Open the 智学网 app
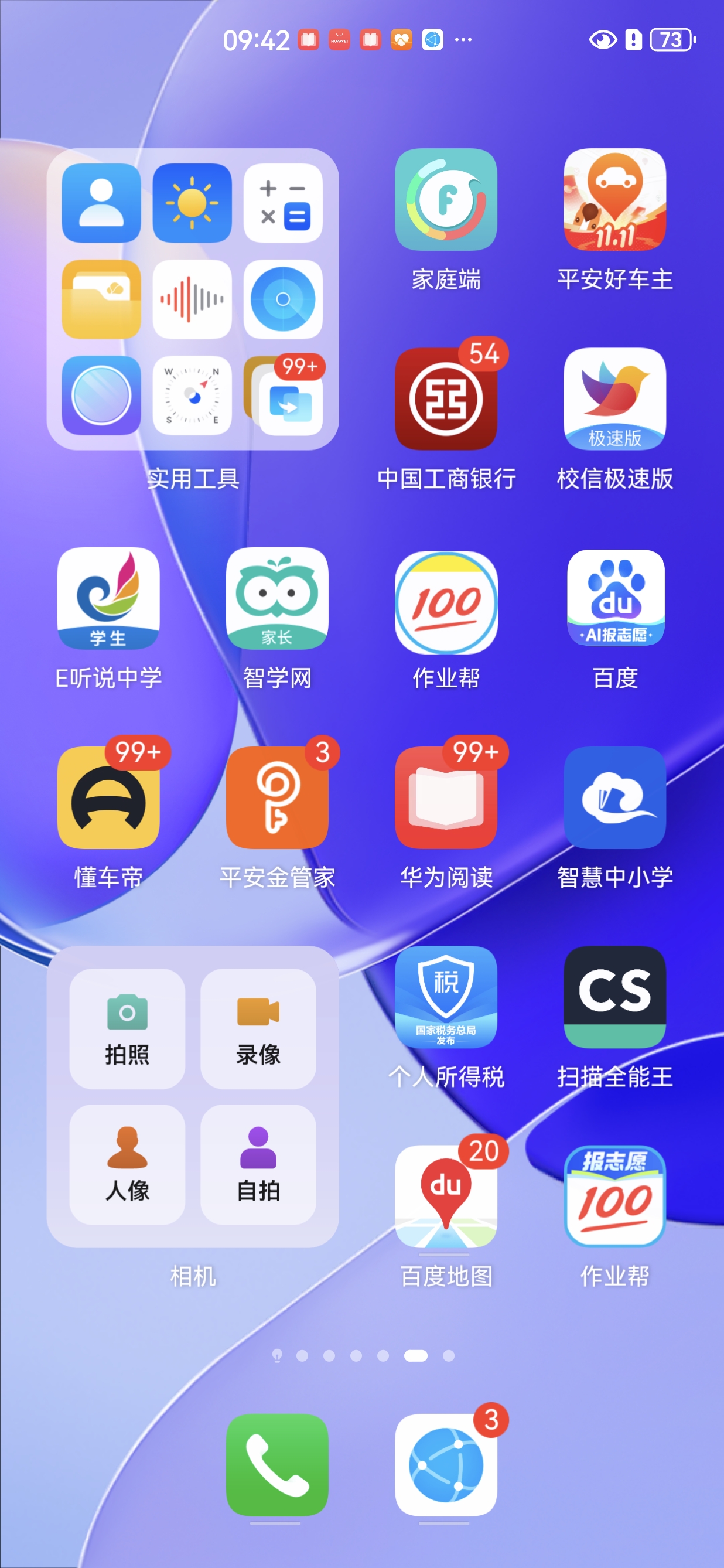 tap(277, 598)
